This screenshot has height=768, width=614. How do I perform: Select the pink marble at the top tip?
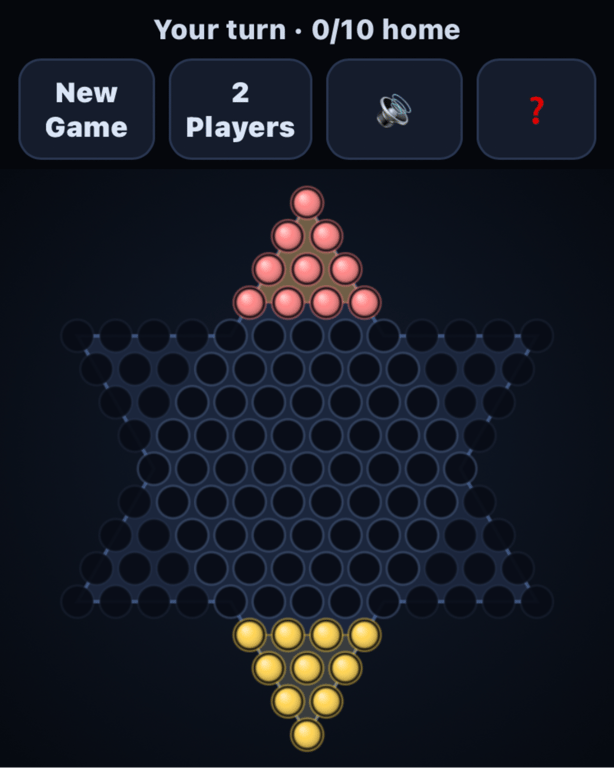point(307,202)
